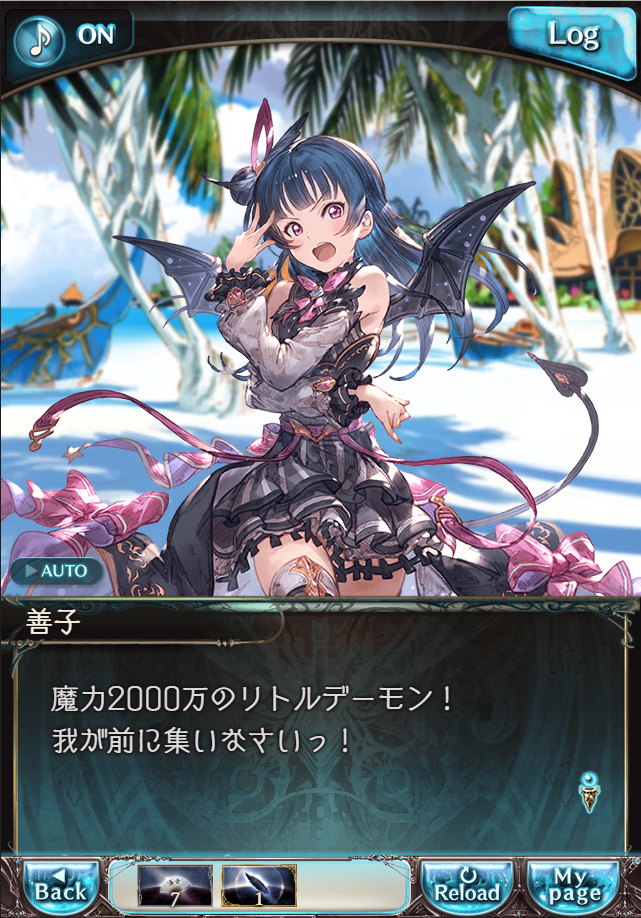The width and height of the screenshot is (641, 918).
Task: Enable AUTO text advance
Action: point(56,572)
